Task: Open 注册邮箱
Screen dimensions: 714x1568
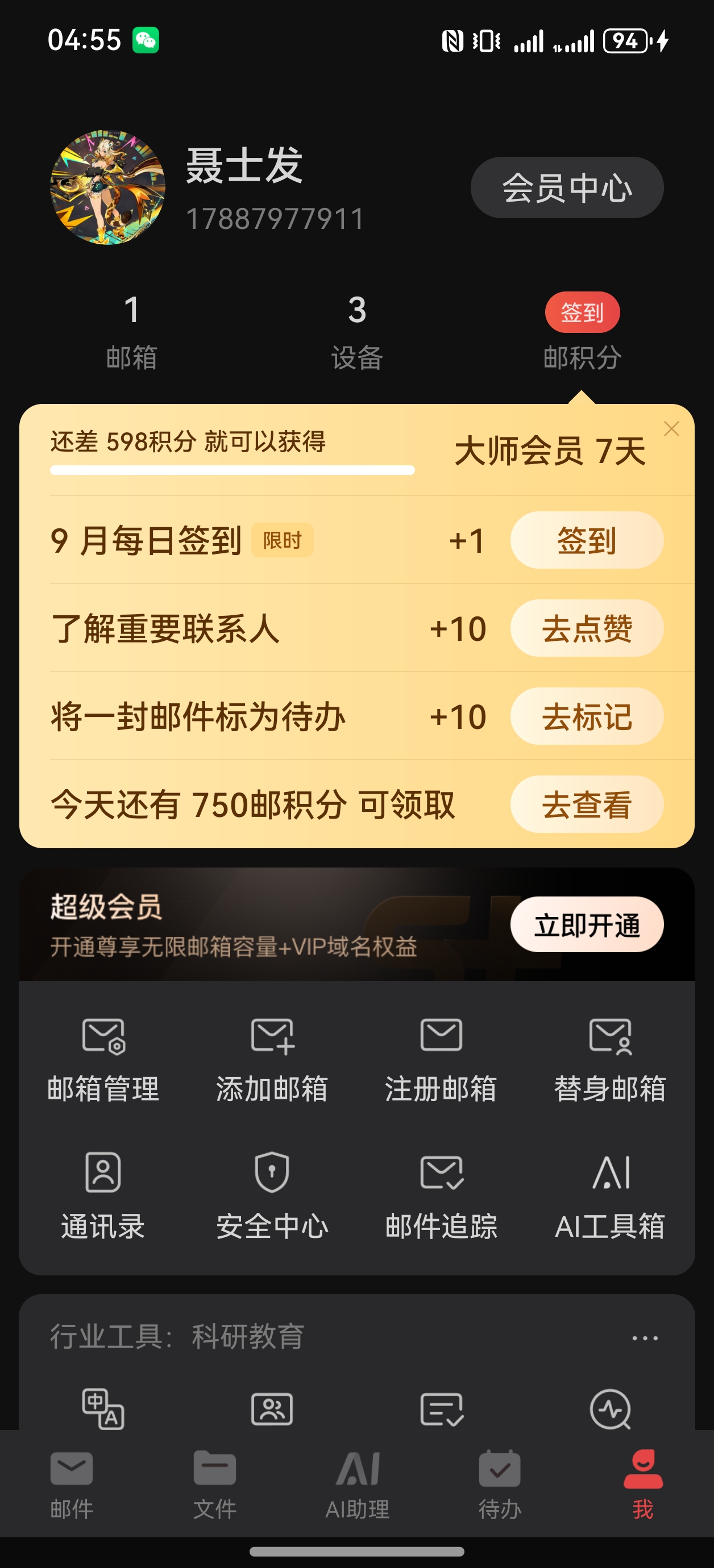Action: [x=441, y=1059]
